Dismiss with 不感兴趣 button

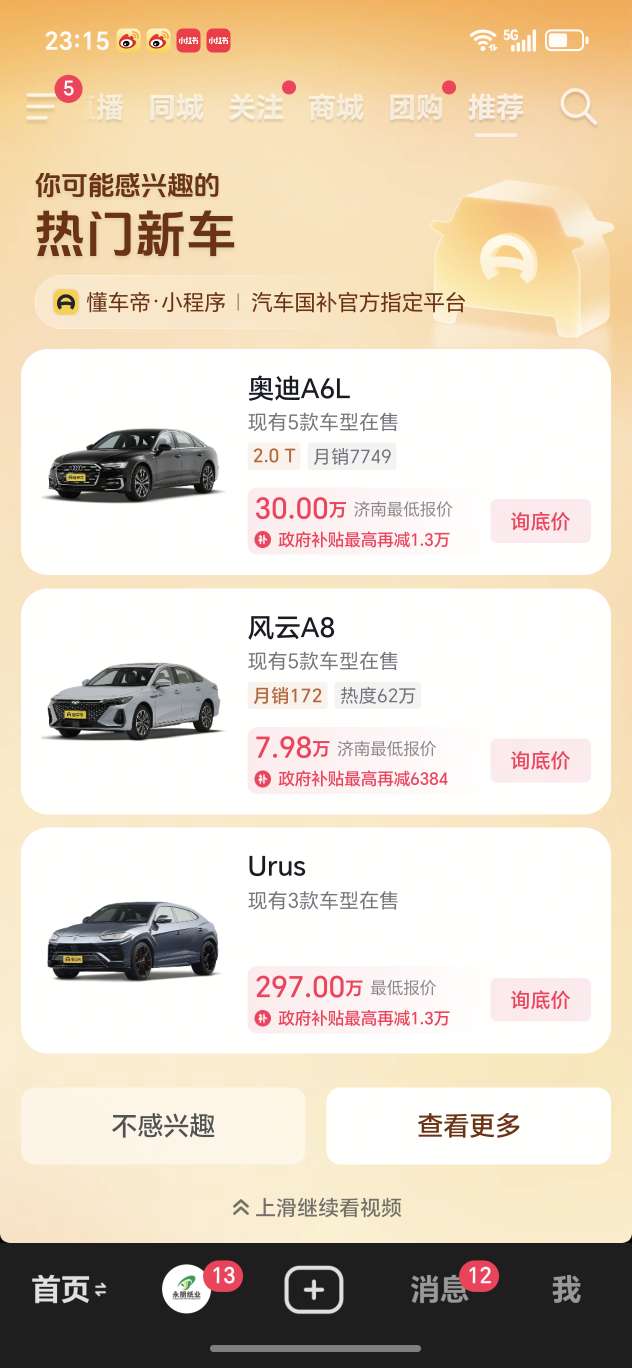[x=163, y=1126]
